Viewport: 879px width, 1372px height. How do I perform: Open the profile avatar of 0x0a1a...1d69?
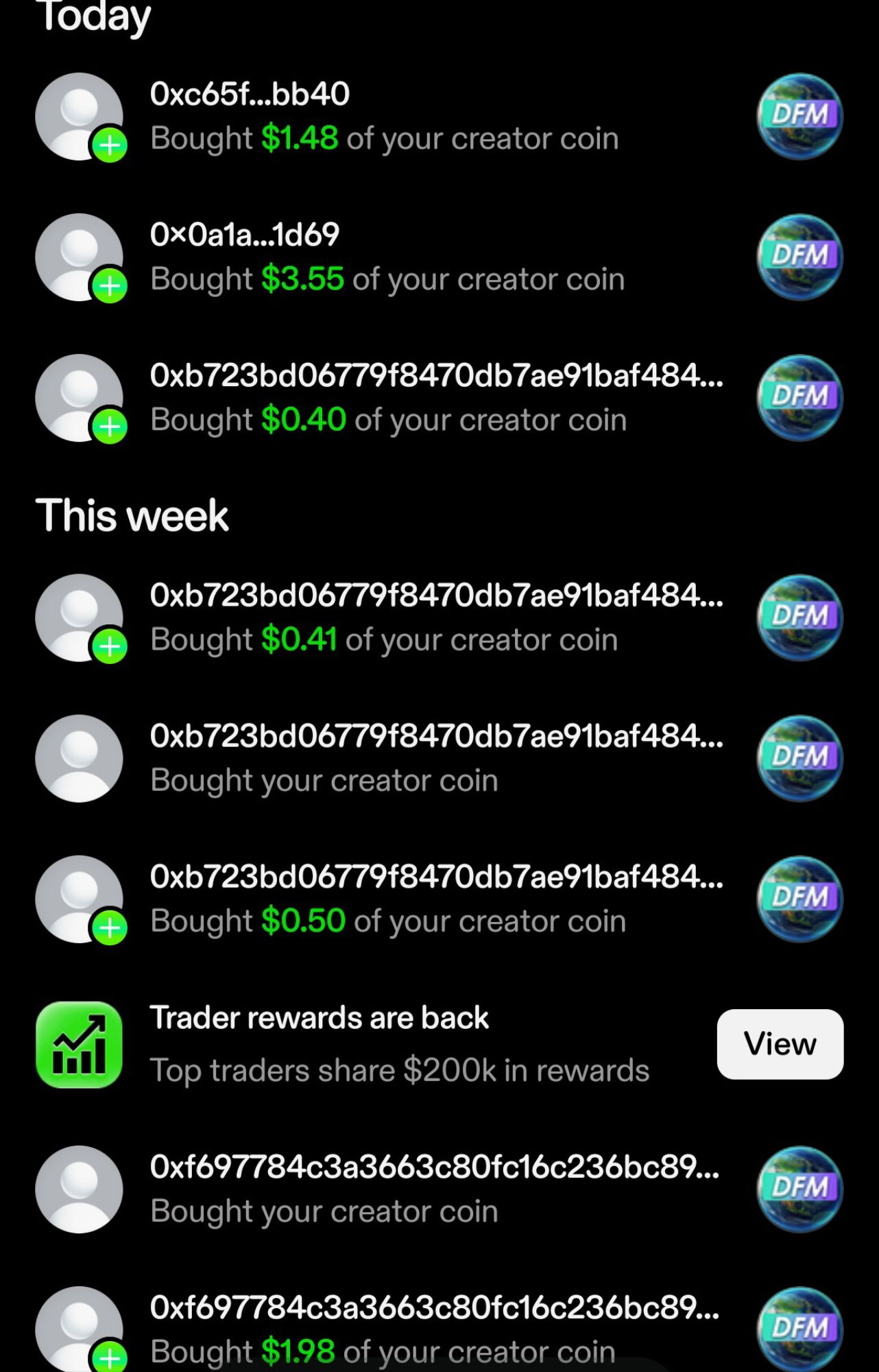[79, 257]
